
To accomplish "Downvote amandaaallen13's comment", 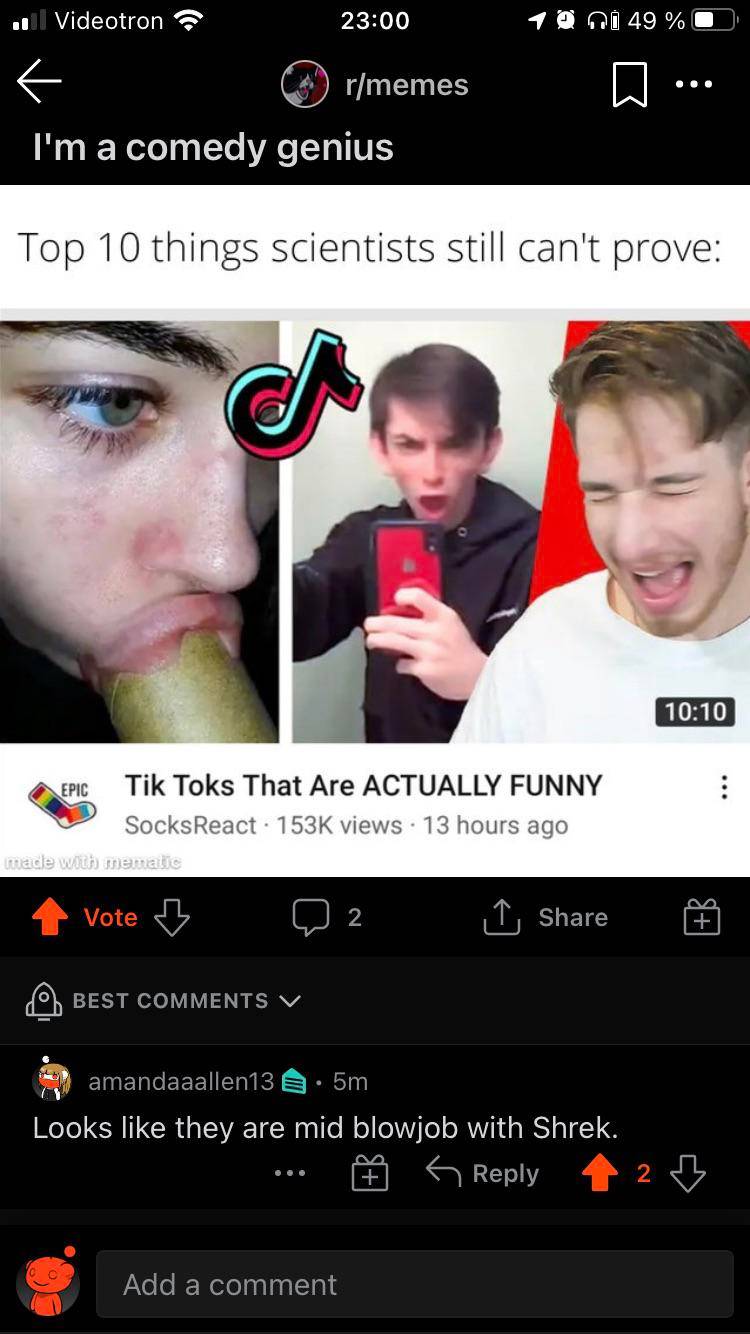I will coord(688,1174).
